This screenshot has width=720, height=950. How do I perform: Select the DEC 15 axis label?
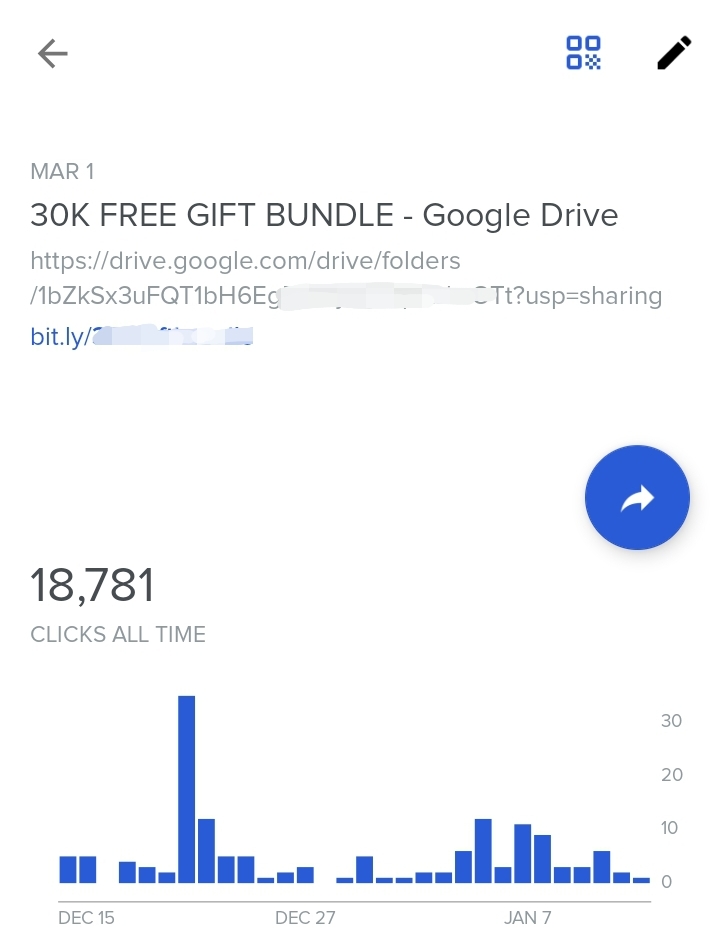[87, 917]
